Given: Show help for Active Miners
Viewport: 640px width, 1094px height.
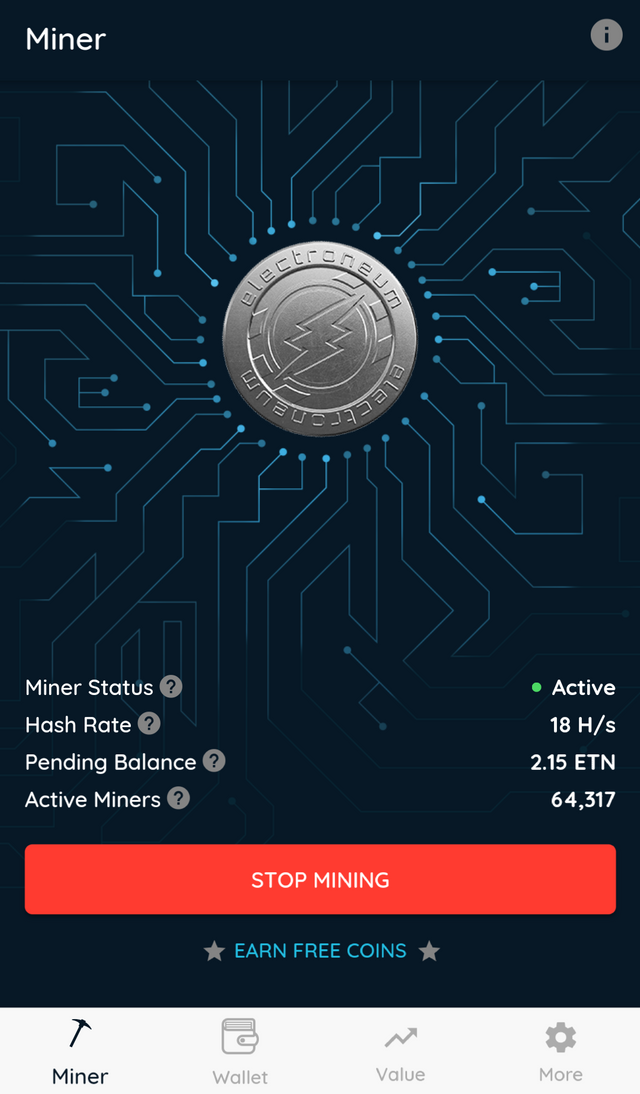Looking at the screenshot, I should pyautogui.click(x=178, y=798).
